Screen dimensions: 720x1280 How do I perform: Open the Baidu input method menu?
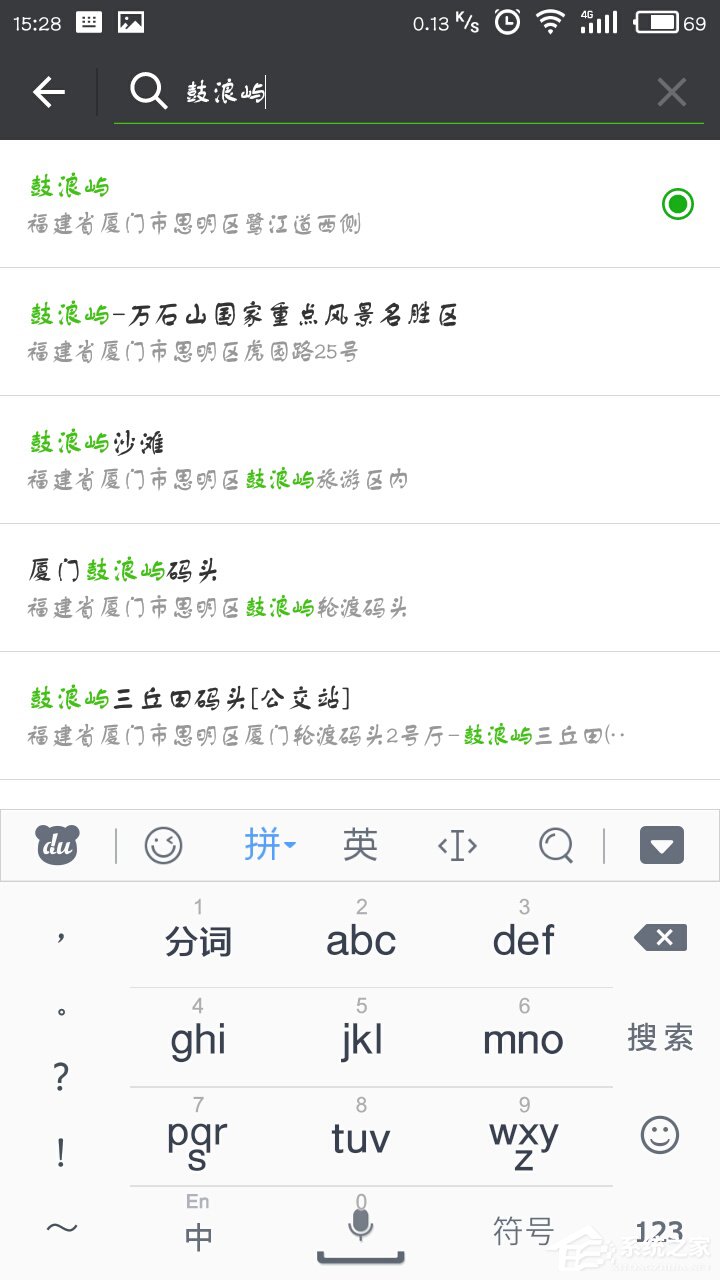pyautogui.click(x=56, y=845)
